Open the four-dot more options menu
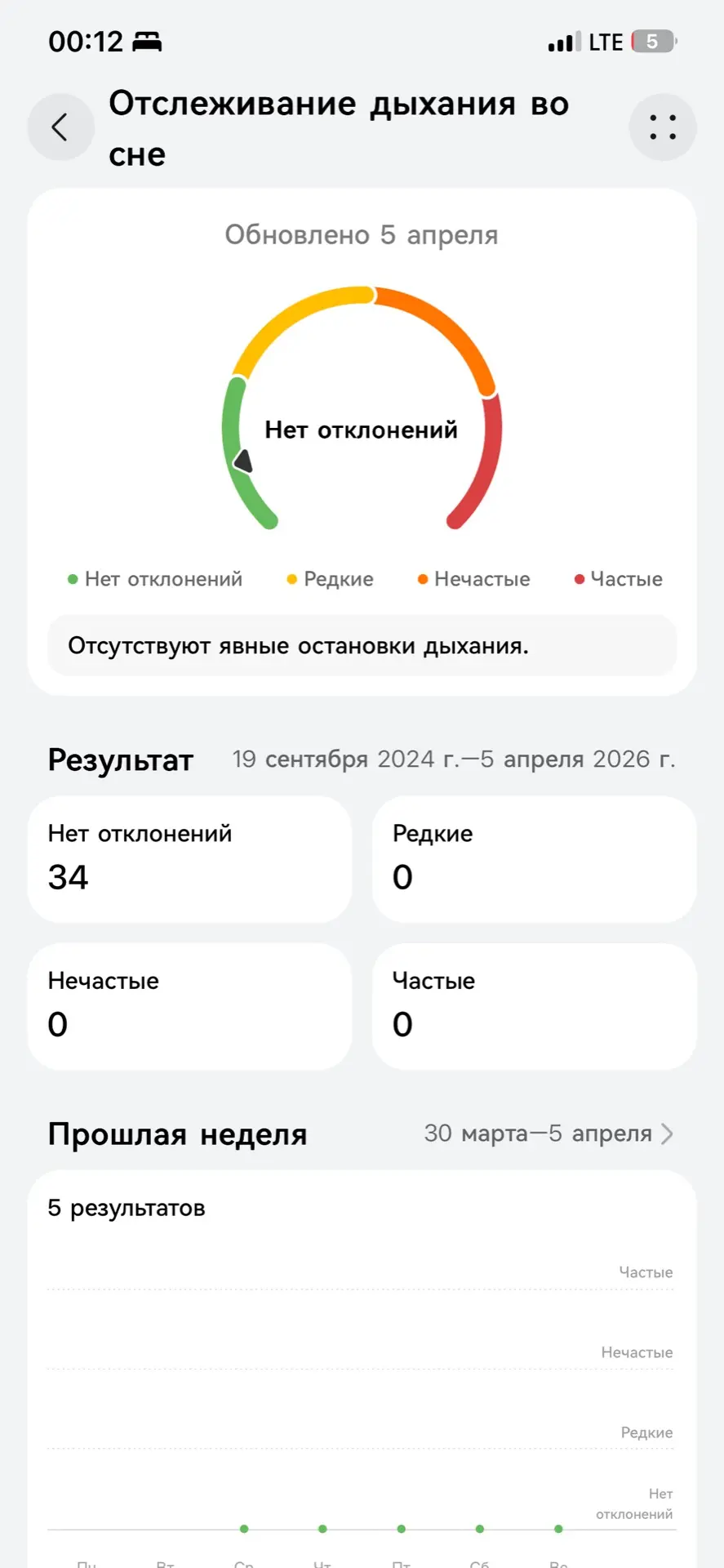The width and height of the screenshot is (724, 1568). [x=662, y=127]
